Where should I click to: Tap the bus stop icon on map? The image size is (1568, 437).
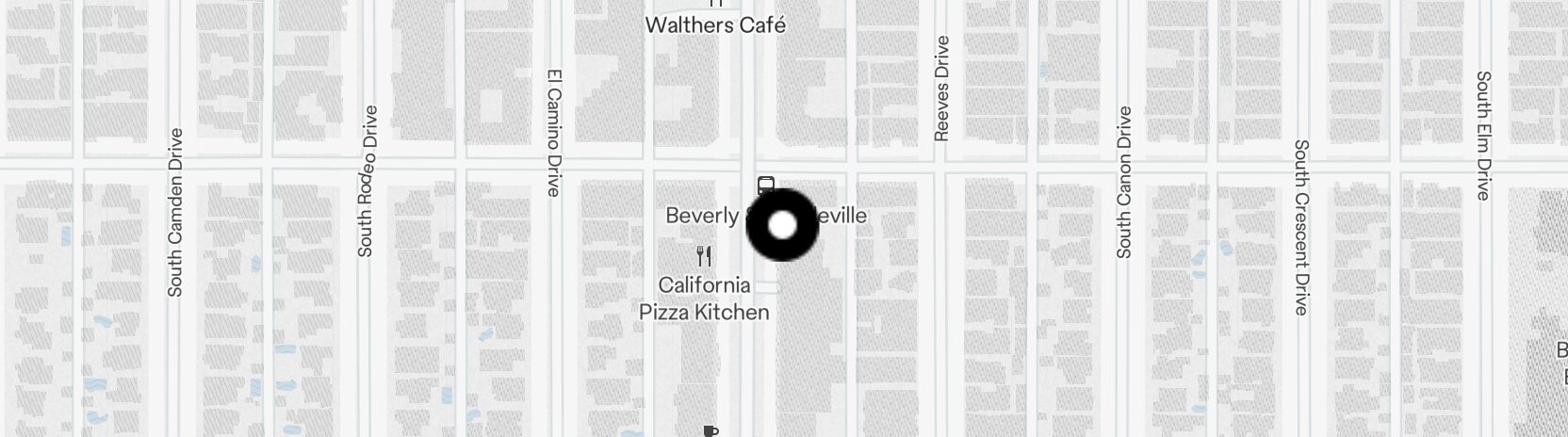click(x=765, y=186)
